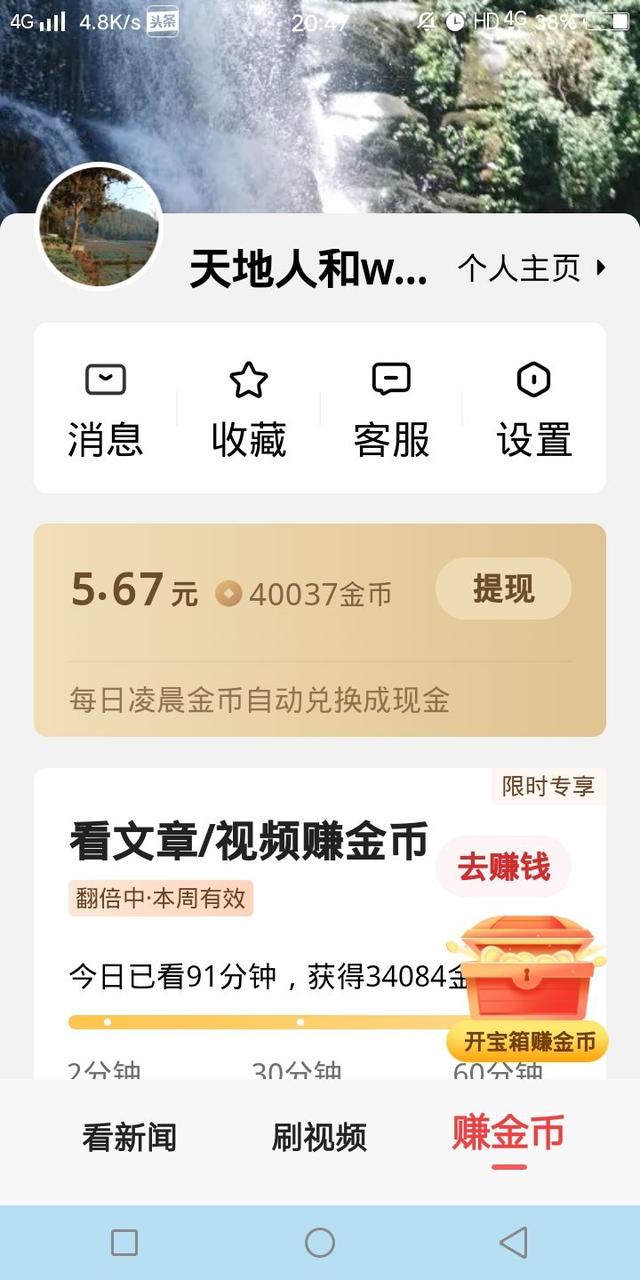Screen dimensions: 640x1280
Task: Tap 去赚钱 to earn coins
Action: pyautogui.click(x=503, y=866)
